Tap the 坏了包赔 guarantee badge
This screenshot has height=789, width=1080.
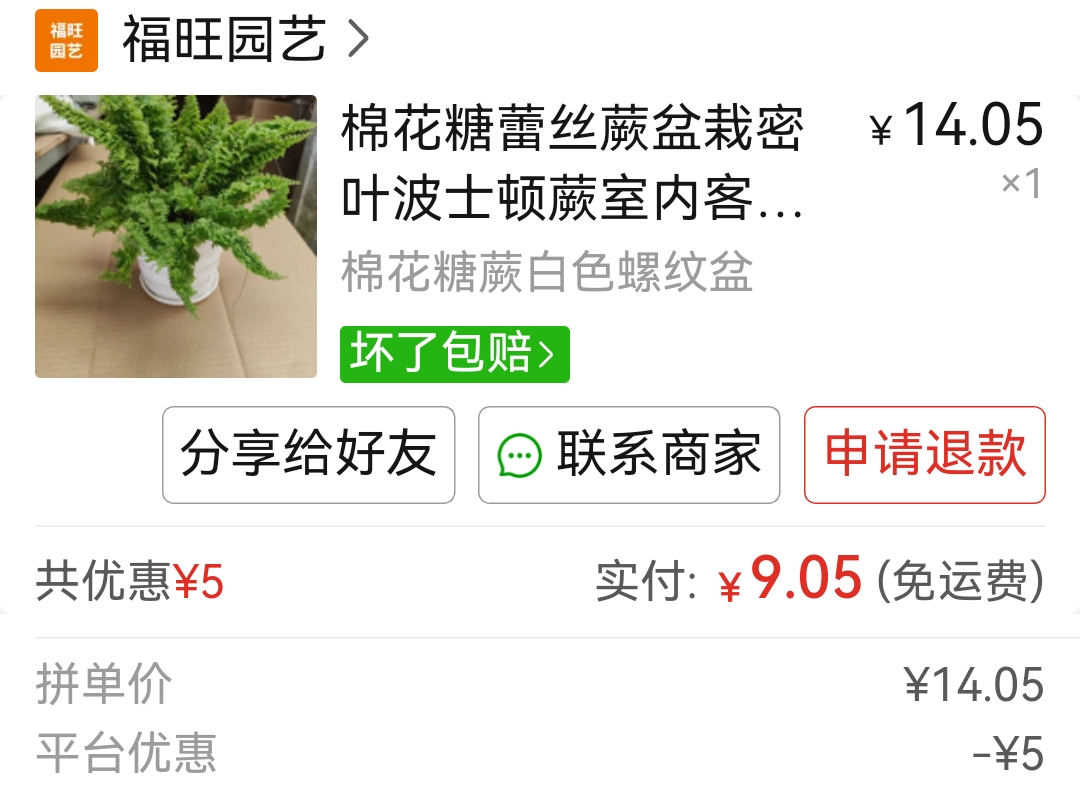pyautogui.click(x=454, y=354)
